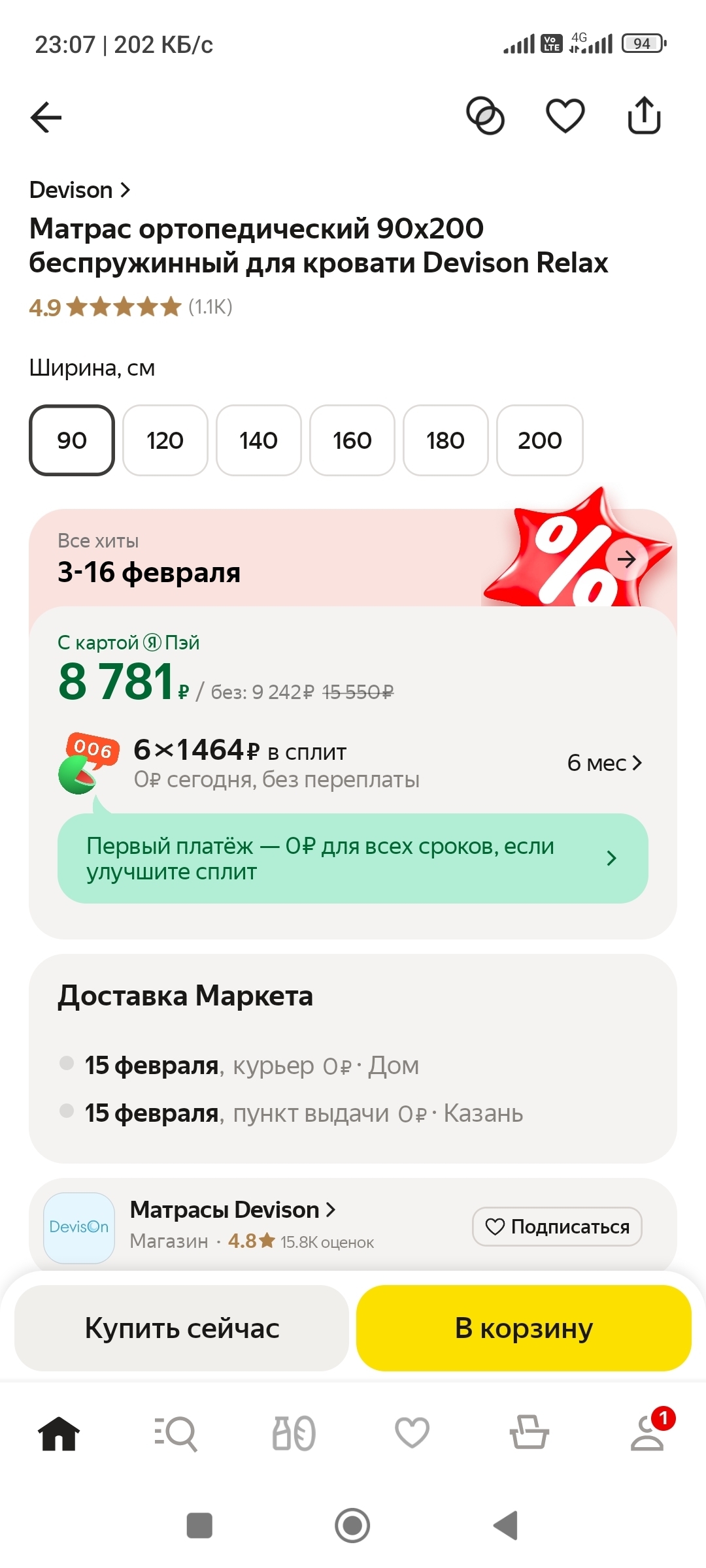Screen dimensions: 706x1568
Task: Tap Купить сейчас
Action: 182,1328
